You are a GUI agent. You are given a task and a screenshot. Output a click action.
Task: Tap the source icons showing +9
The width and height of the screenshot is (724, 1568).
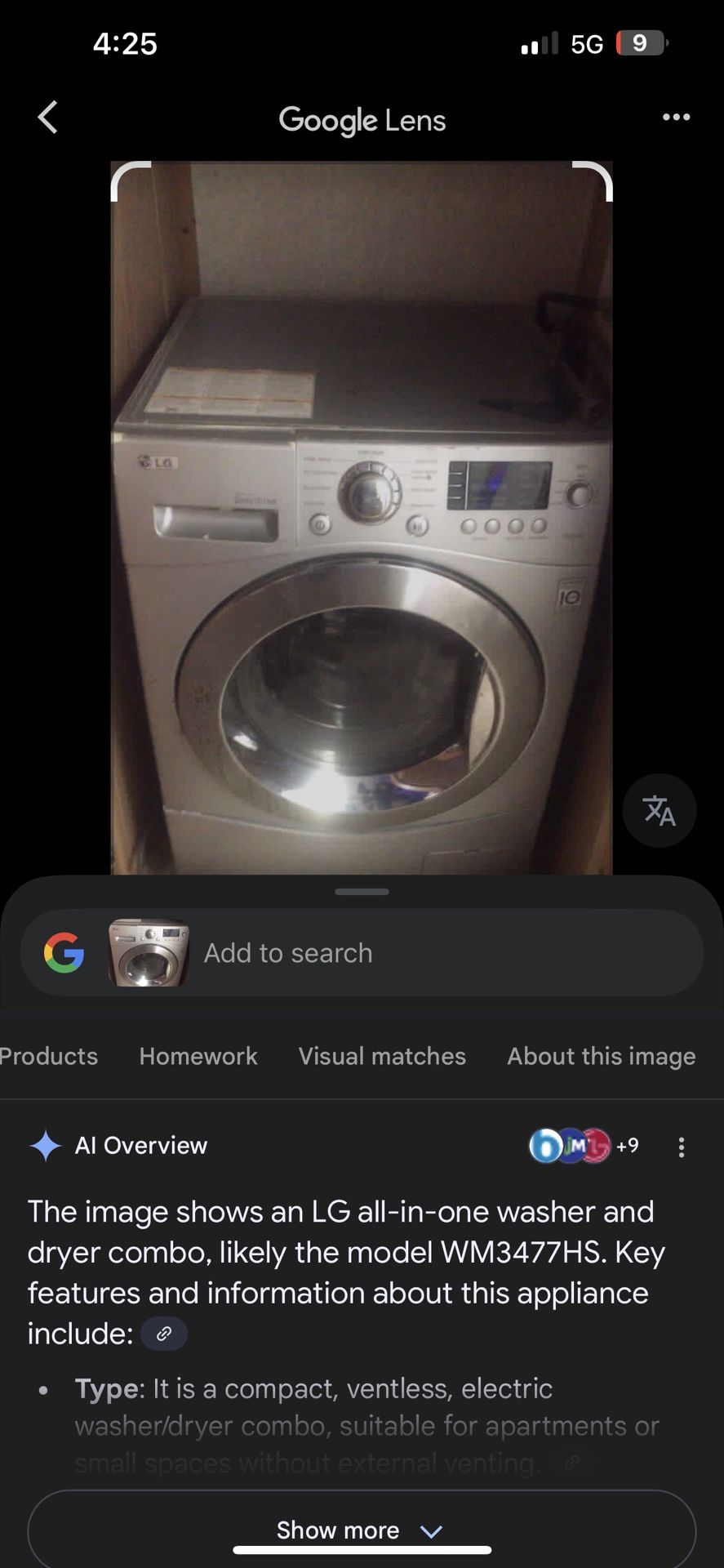point(583,1146)
